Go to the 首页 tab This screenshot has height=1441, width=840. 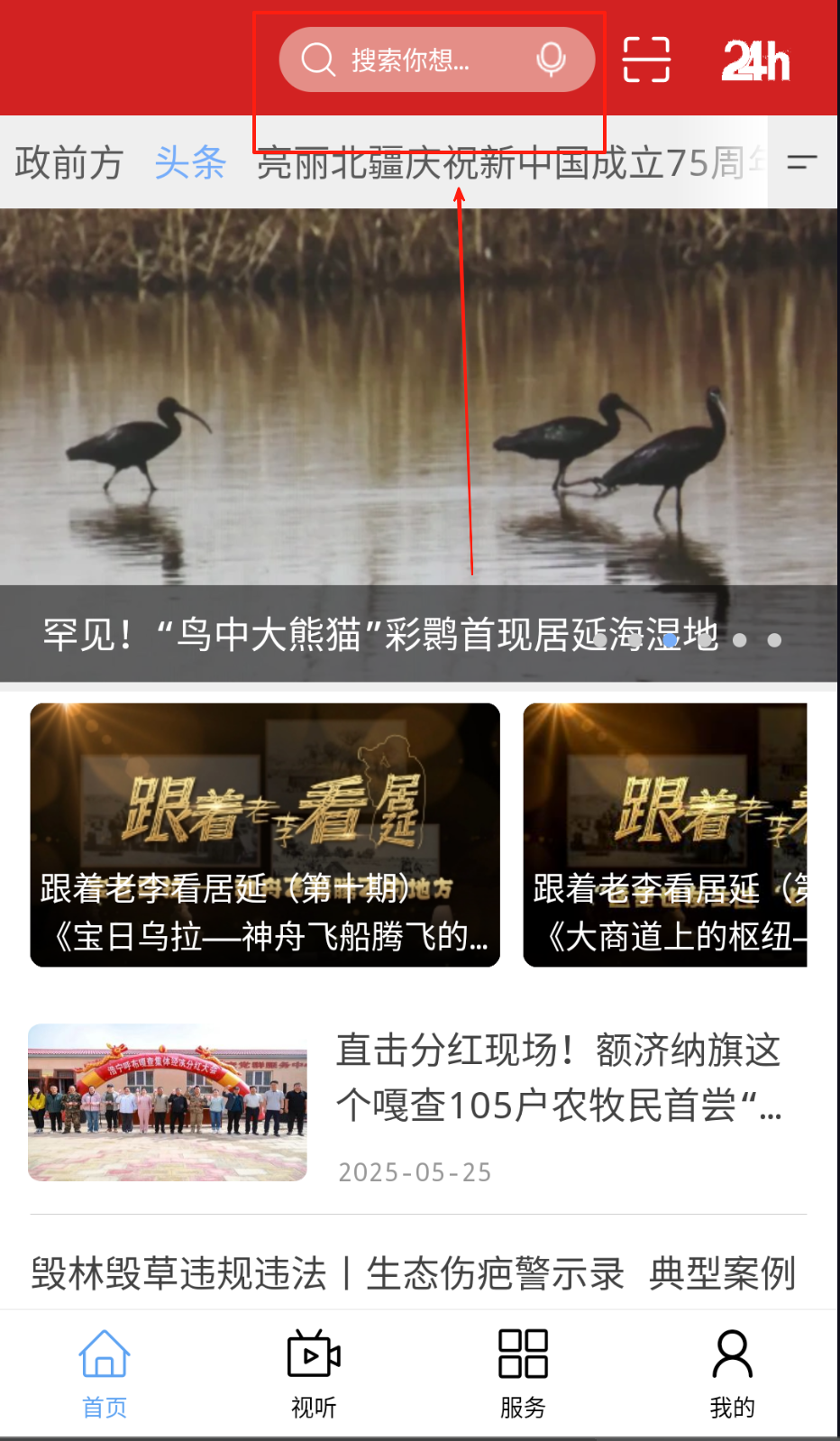tap(105, 1373)
